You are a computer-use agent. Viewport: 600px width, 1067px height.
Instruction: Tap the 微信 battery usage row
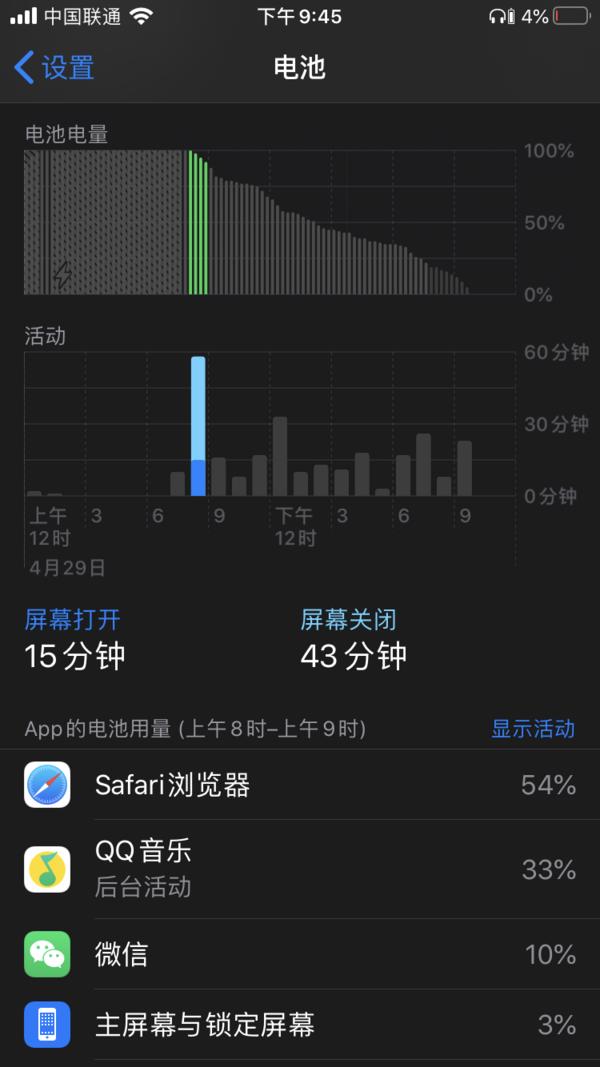click(300, 954)
